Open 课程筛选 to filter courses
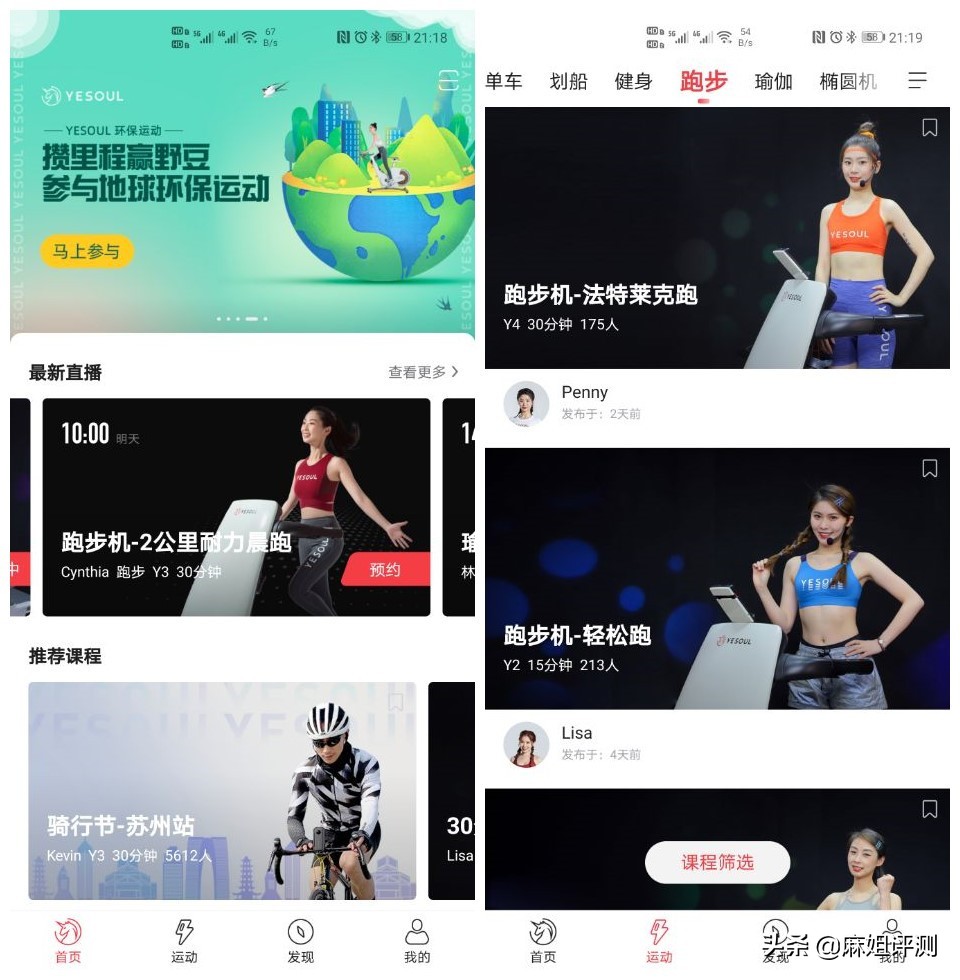The height and width of the screenshot is (980, 960). 718,862
